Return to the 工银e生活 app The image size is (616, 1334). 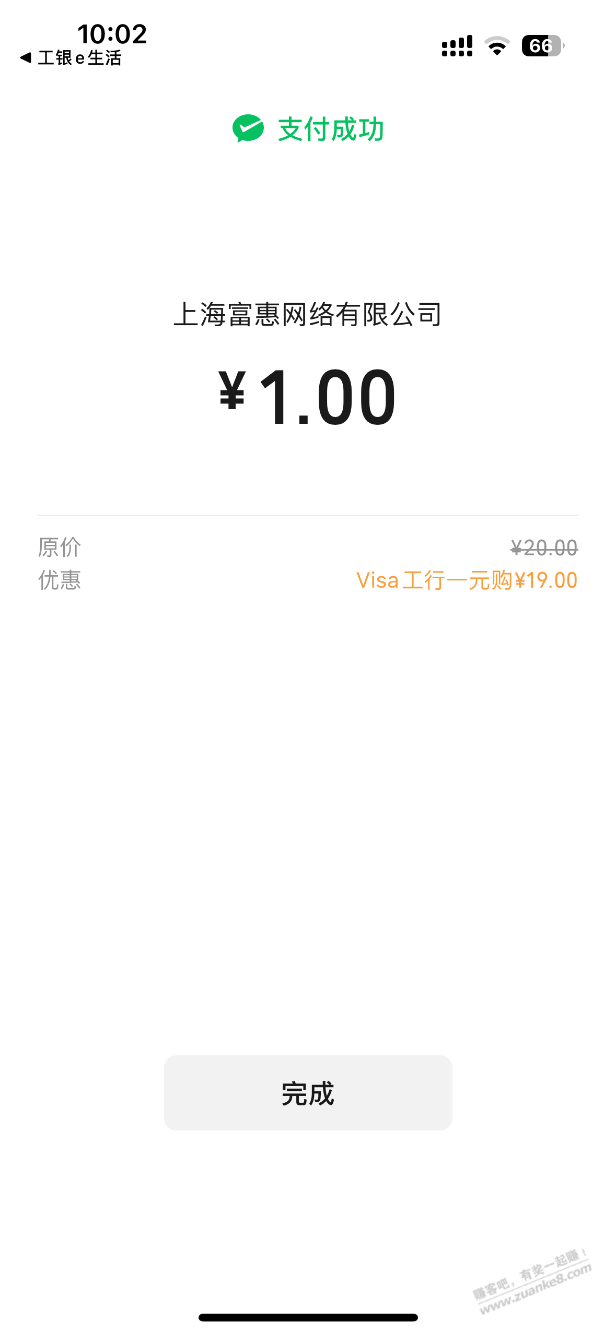click(70, 58)
